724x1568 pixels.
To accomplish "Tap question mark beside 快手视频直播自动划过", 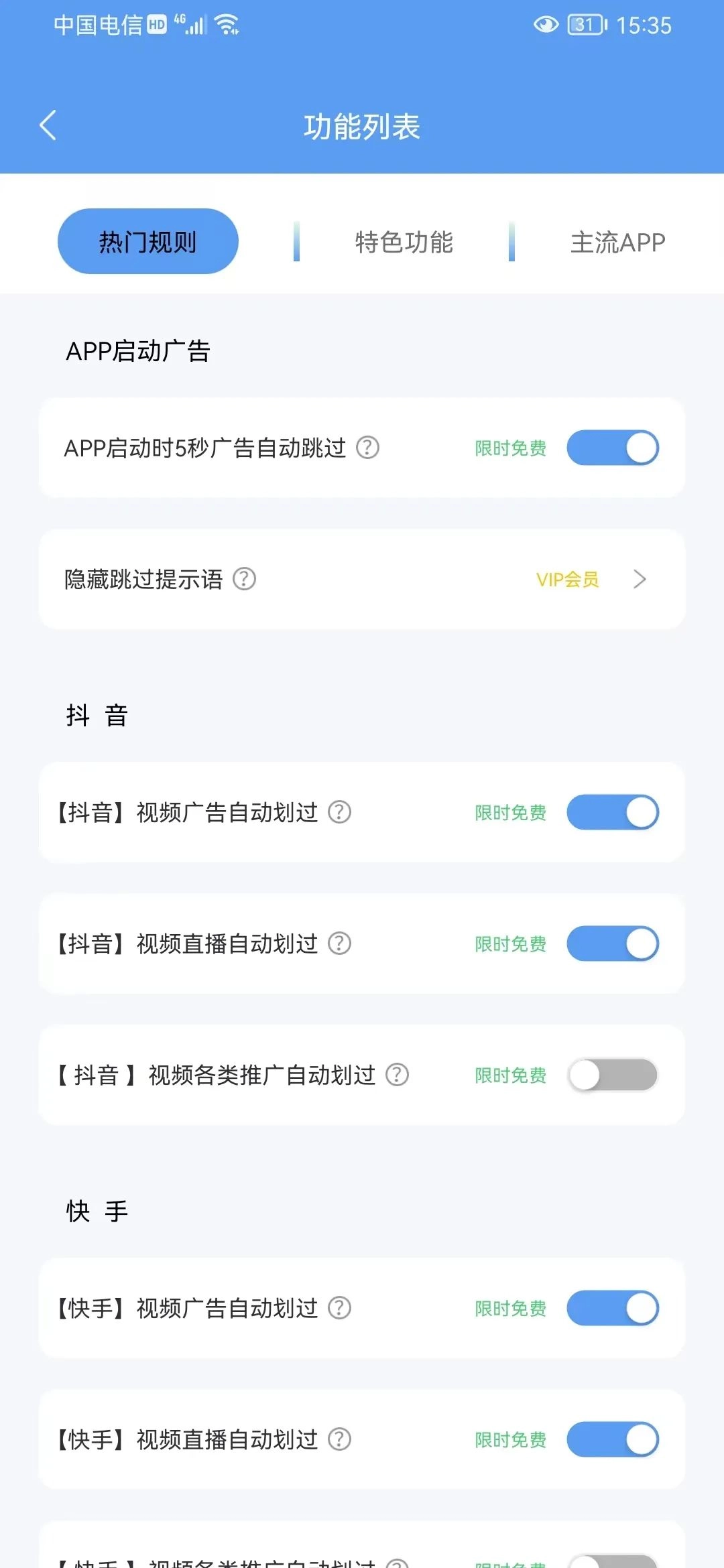I will point(341,1439).
